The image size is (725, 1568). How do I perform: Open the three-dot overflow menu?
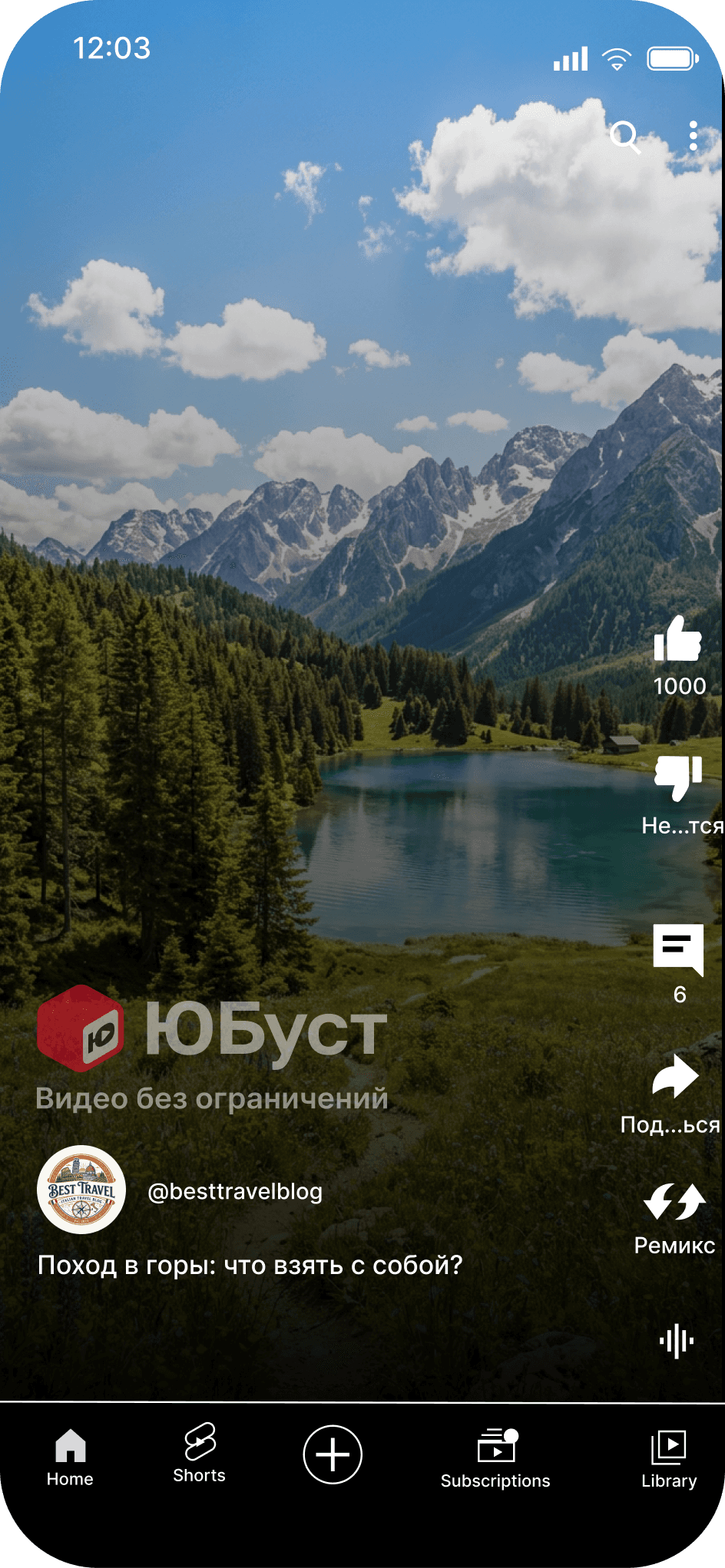(x=693, y=136)
